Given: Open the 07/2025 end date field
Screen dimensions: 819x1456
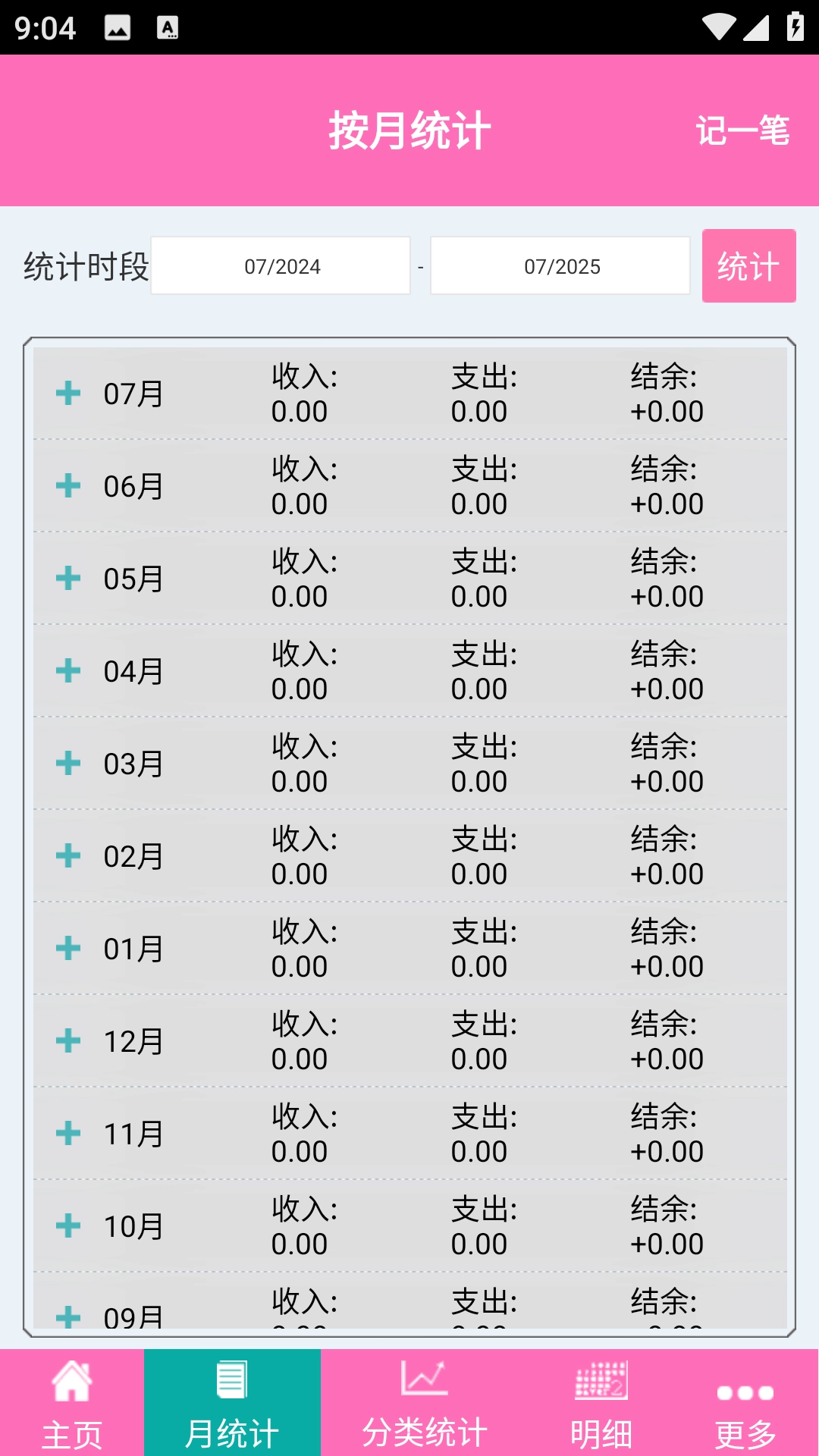Looking at the screenshot, I should [x=560, y=265].
